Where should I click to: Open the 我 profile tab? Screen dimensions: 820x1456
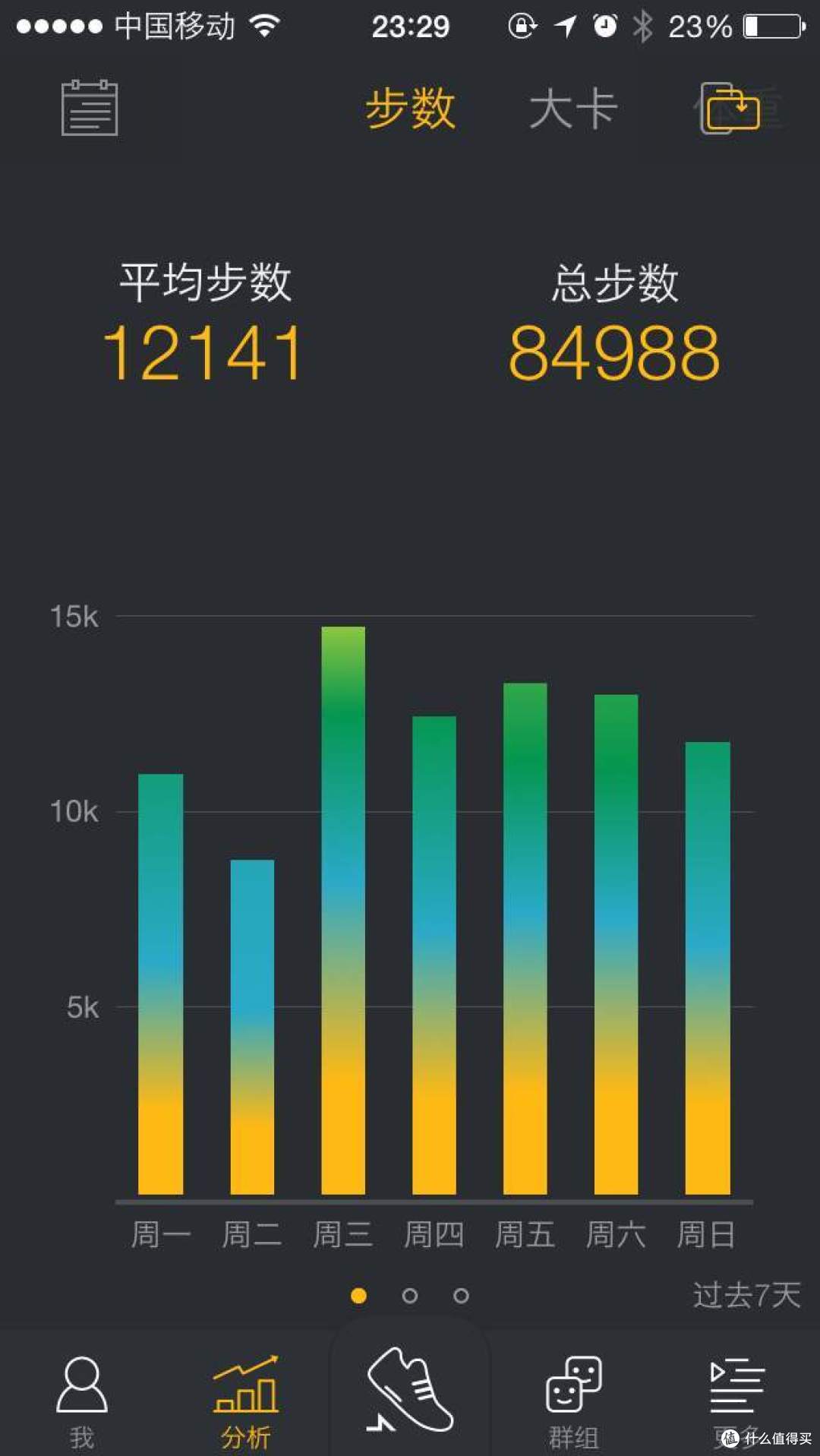82,1401
